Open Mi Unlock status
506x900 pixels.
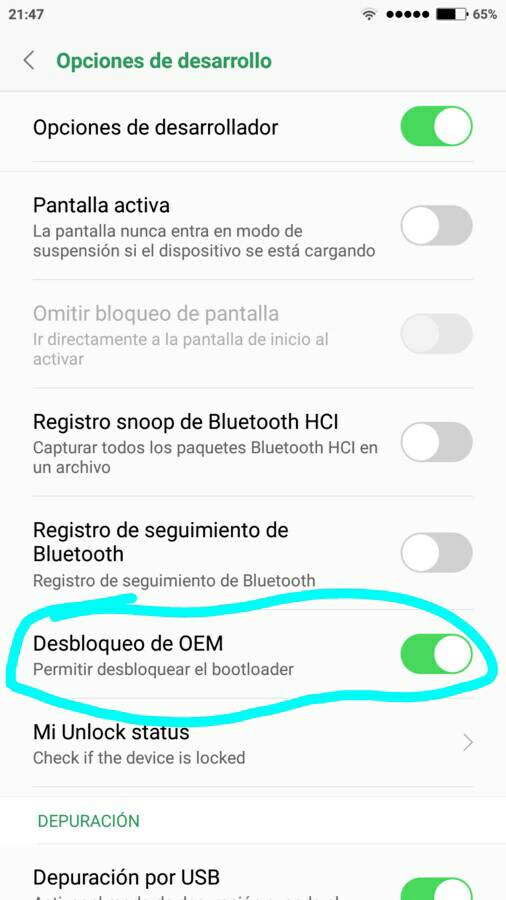(252, 744)
